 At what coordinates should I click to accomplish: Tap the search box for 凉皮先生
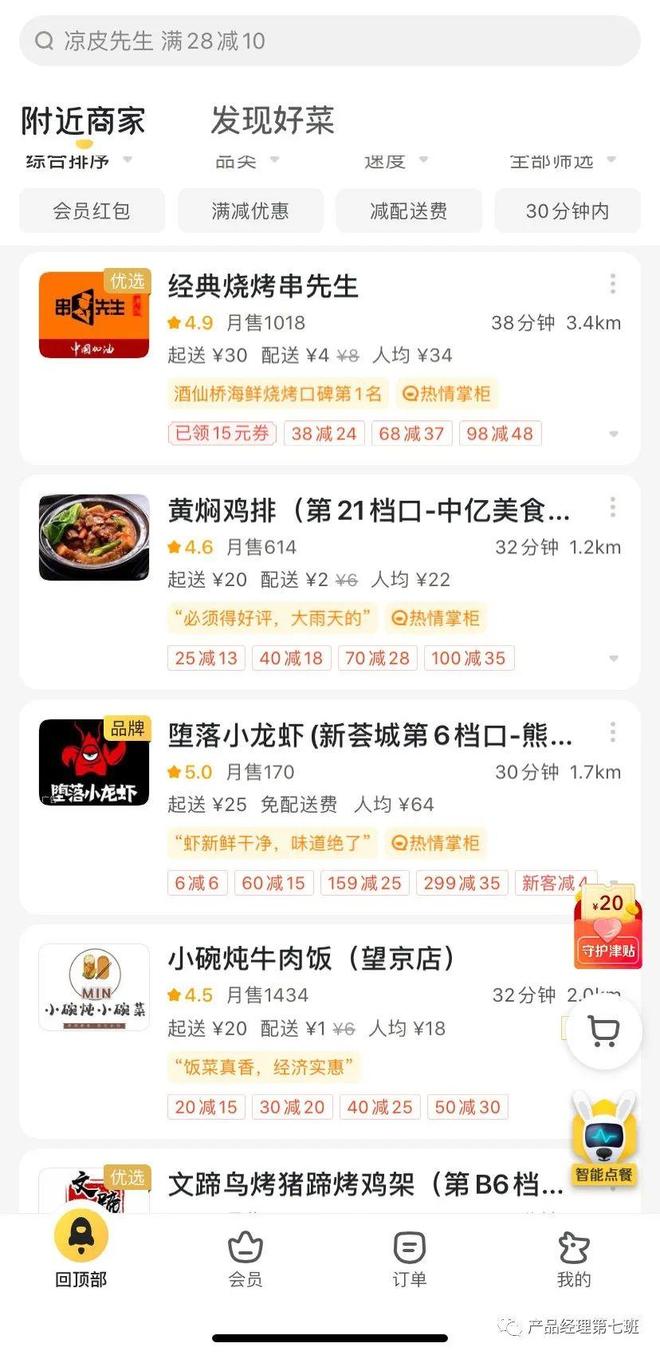(x=330, y=41)
